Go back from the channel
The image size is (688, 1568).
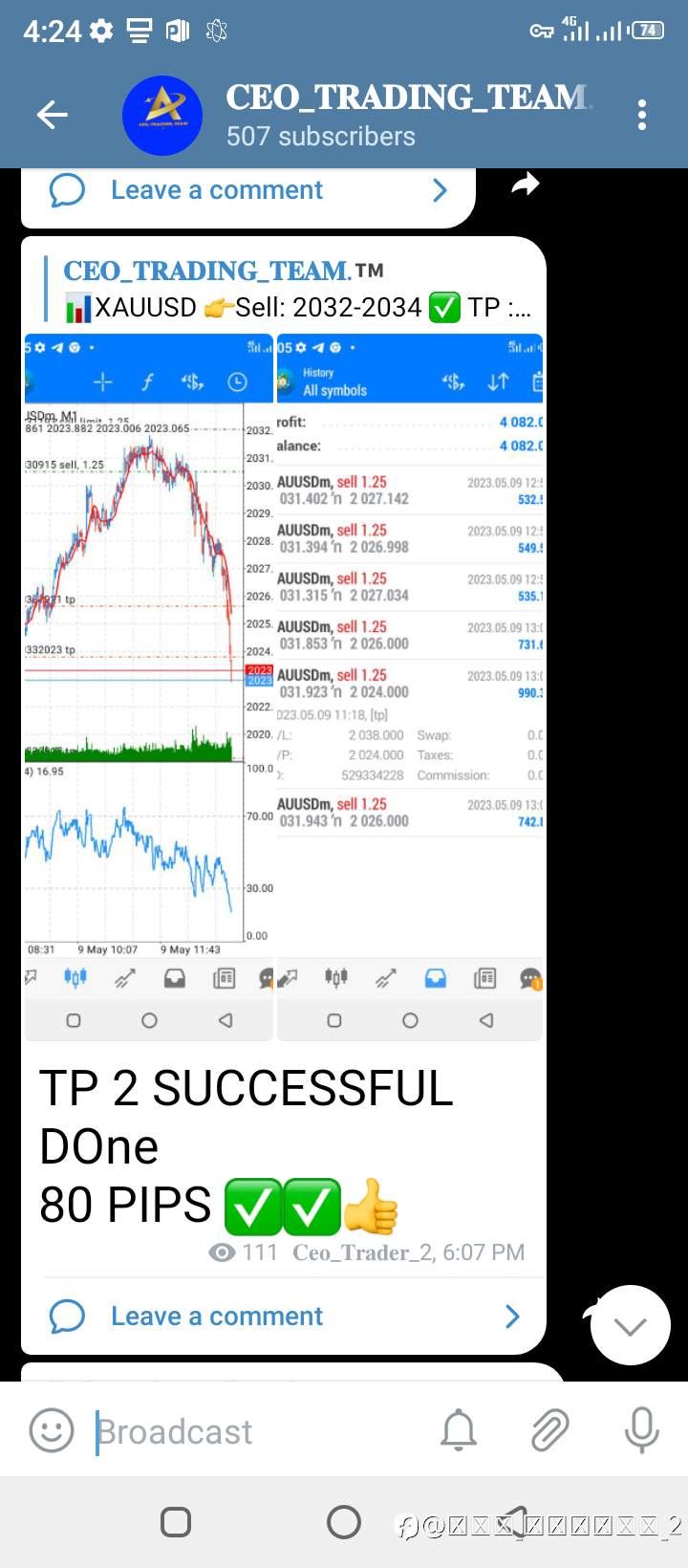point(52,116)
